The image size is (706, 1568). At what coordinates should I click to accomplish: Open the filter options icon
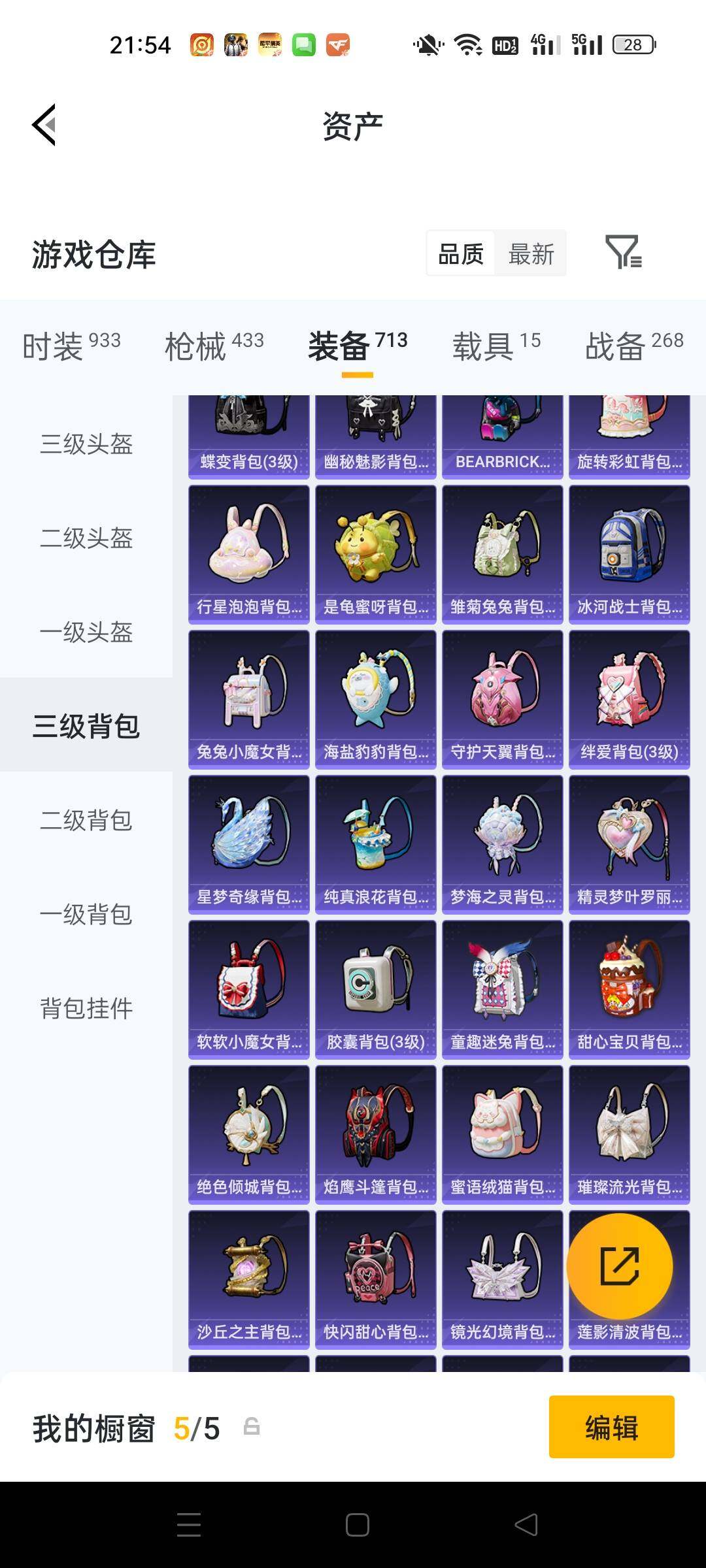pos(627,253)
